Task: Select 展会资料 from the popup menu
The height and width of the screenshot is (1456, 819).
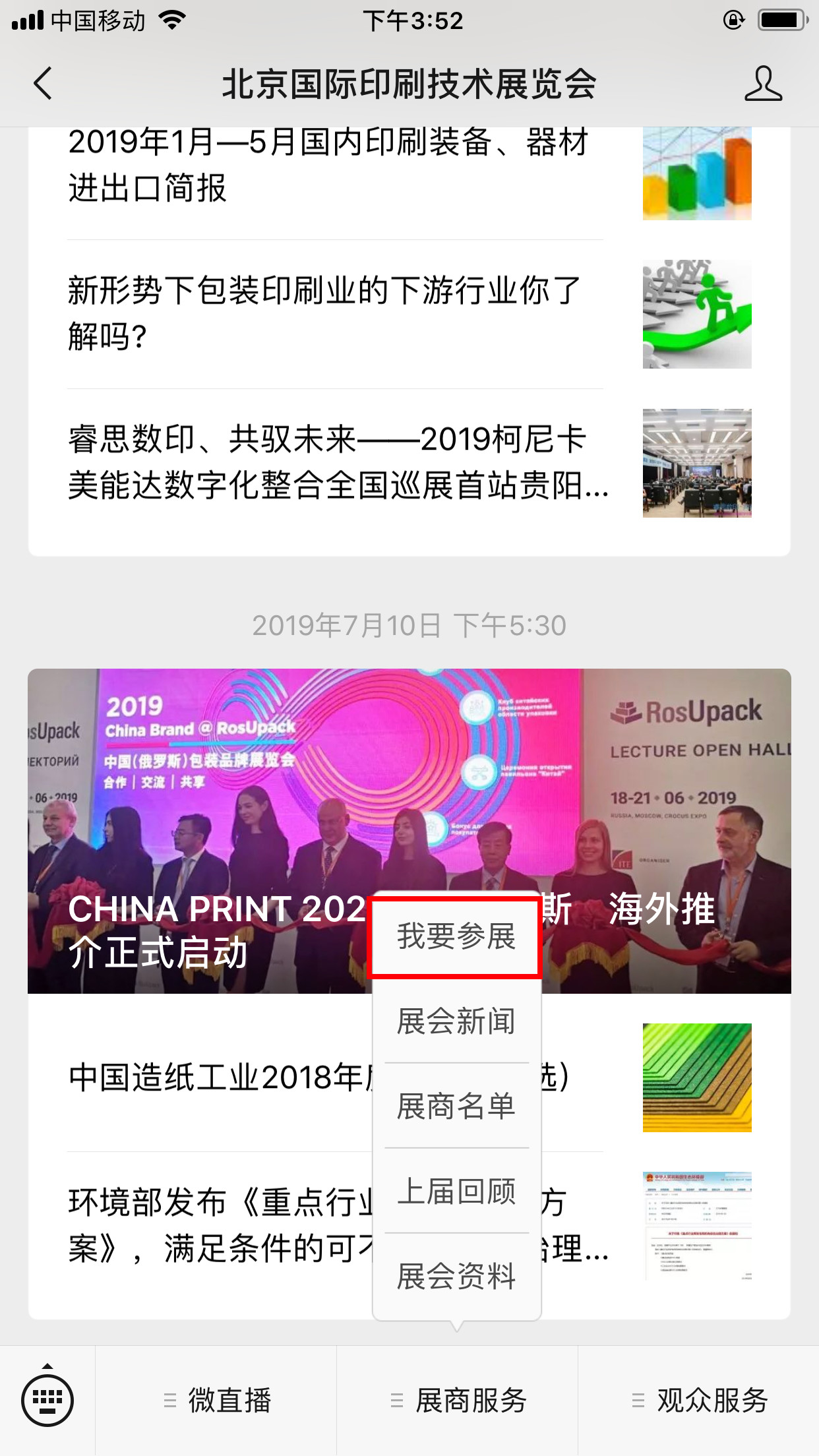Action: 456,1277
